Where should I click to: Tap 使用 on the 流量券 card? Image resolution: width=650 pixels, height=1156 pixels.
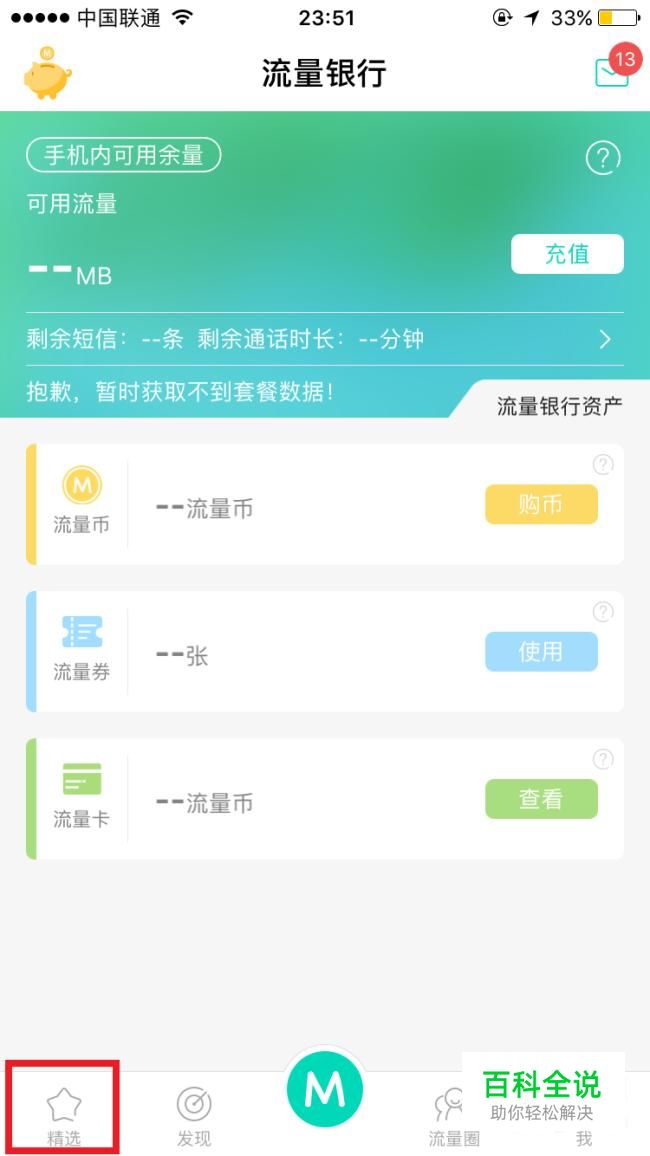click(541, 652)
